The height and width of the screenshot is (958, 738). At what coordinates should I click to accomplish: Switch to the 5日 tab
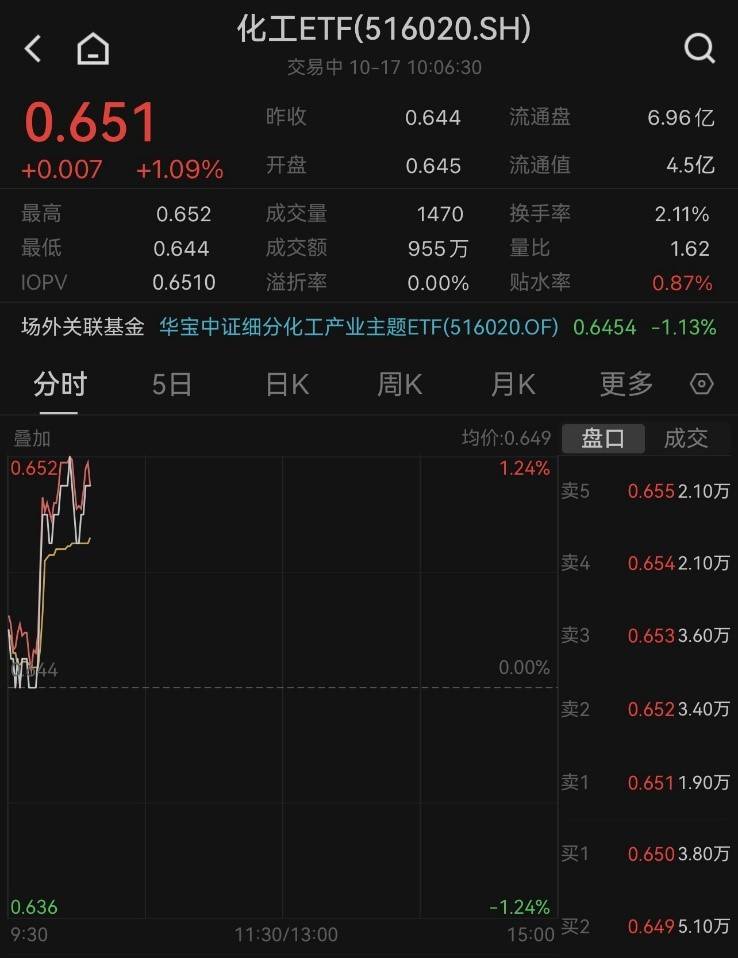coord(171,384)
